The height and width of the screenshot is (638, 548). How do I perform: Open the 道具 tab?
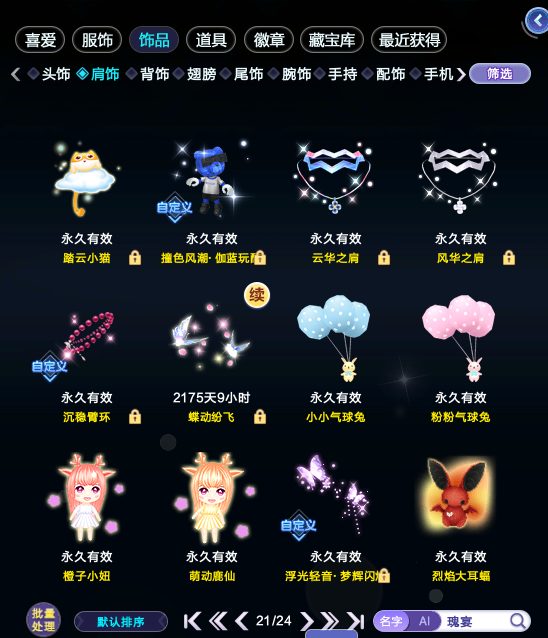(x=211, y=40)
